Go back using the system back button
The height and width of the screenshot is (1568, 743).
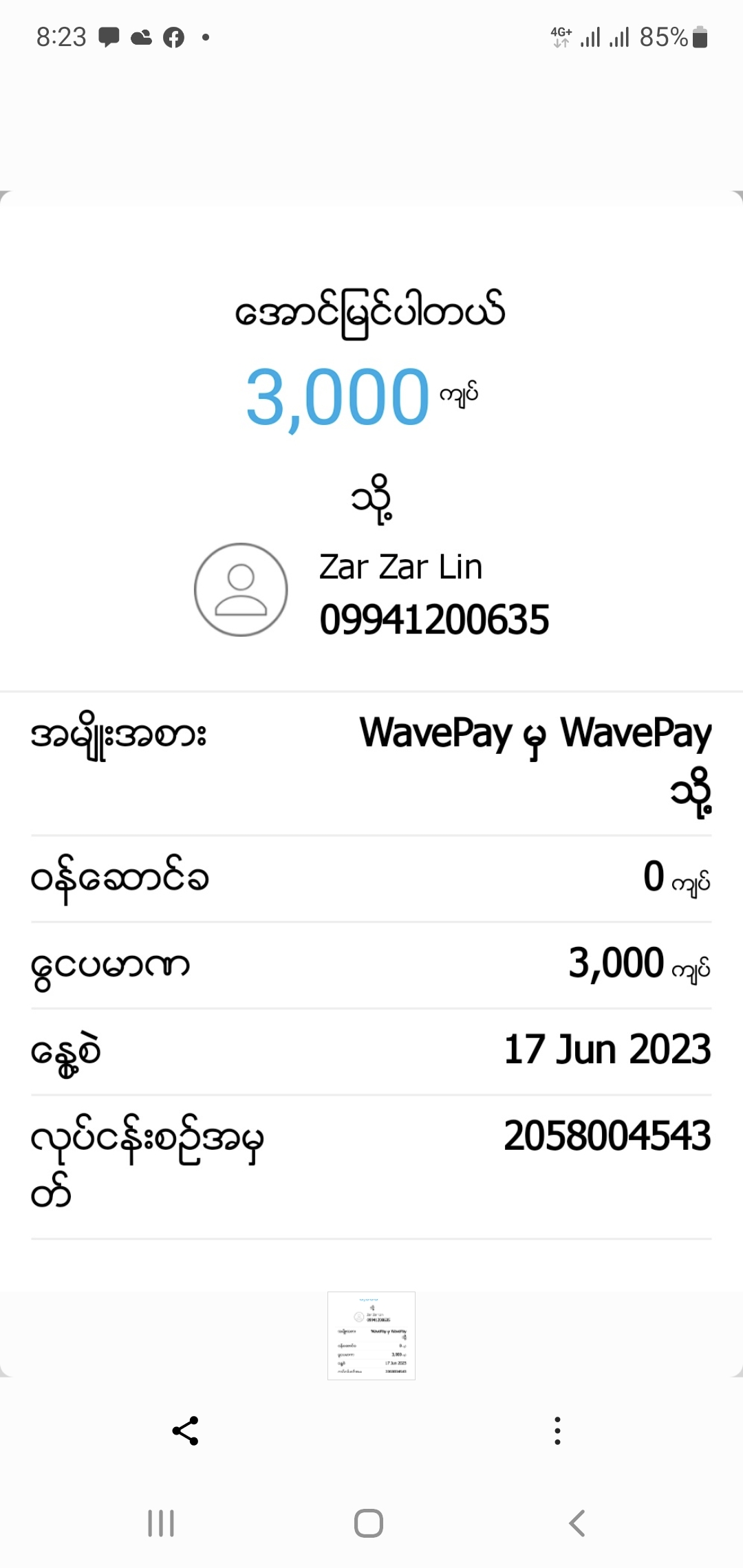point(577,1523)
